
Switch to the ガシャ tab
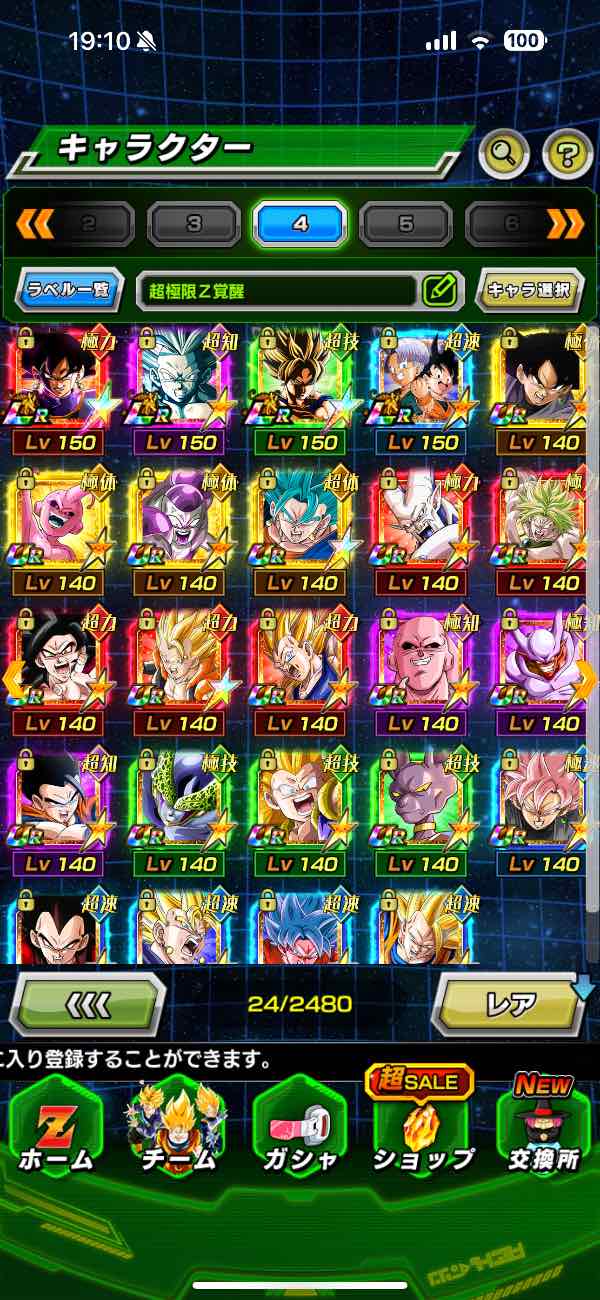coord(299,1125)
